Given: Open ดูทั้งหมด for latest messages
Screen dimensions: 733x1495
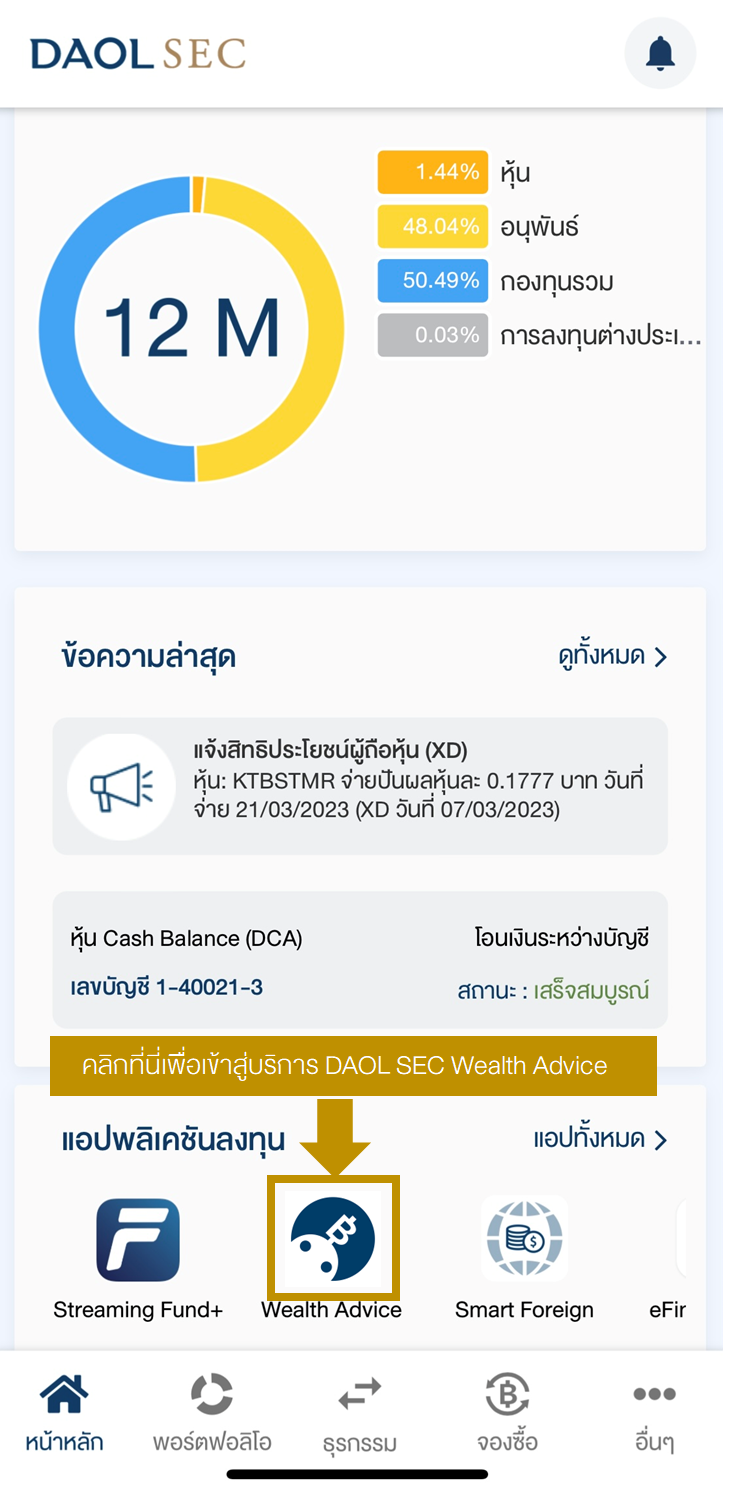Looking at the screenshot, I should (612, 657).
